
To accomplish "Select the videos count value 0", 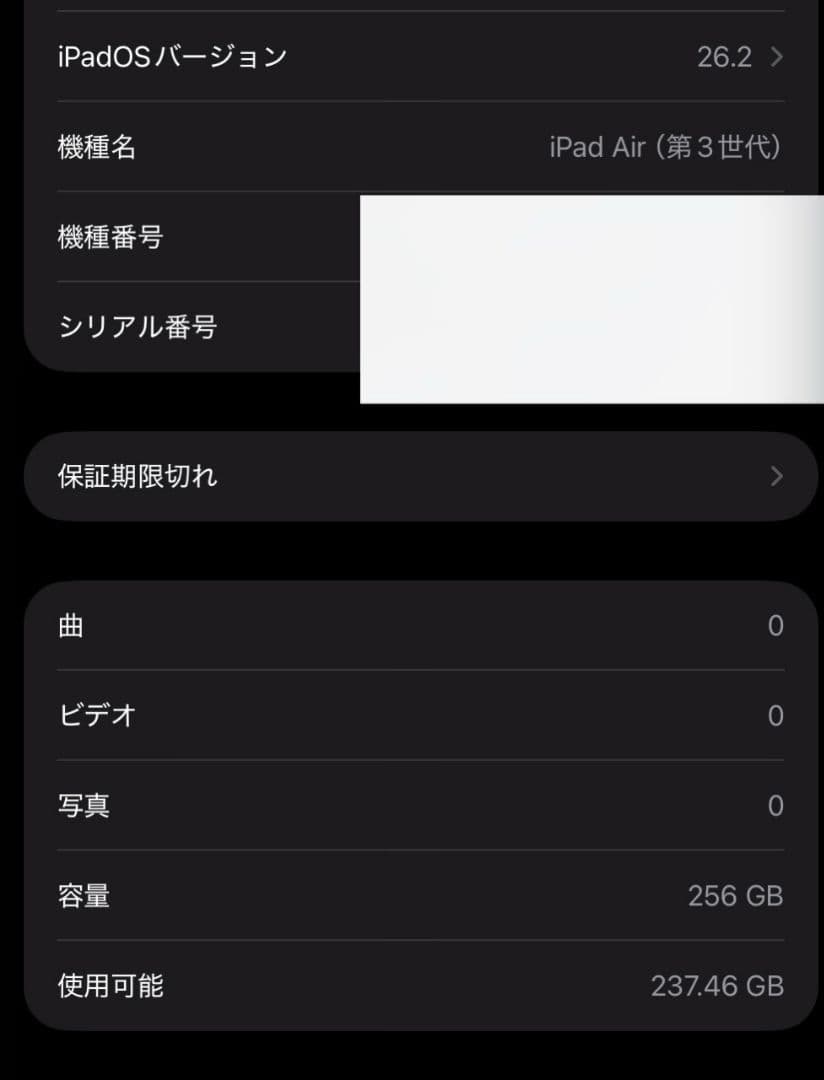I will tap(776, 716).
